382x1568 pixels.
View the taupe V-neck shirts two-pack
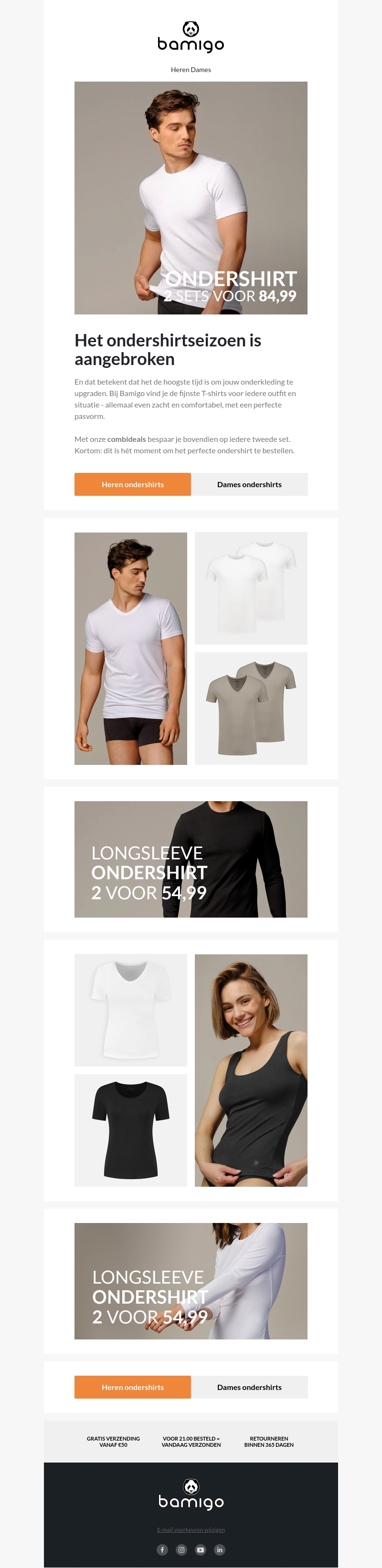click(x=251, y=709)
